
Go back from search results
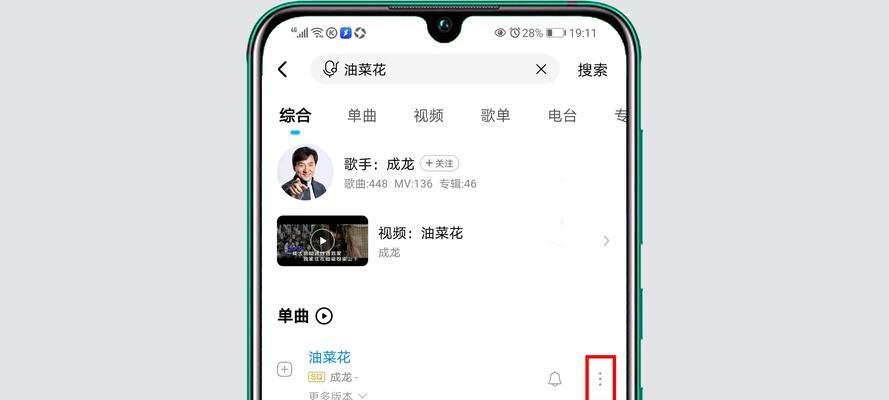tap(283, 69)
